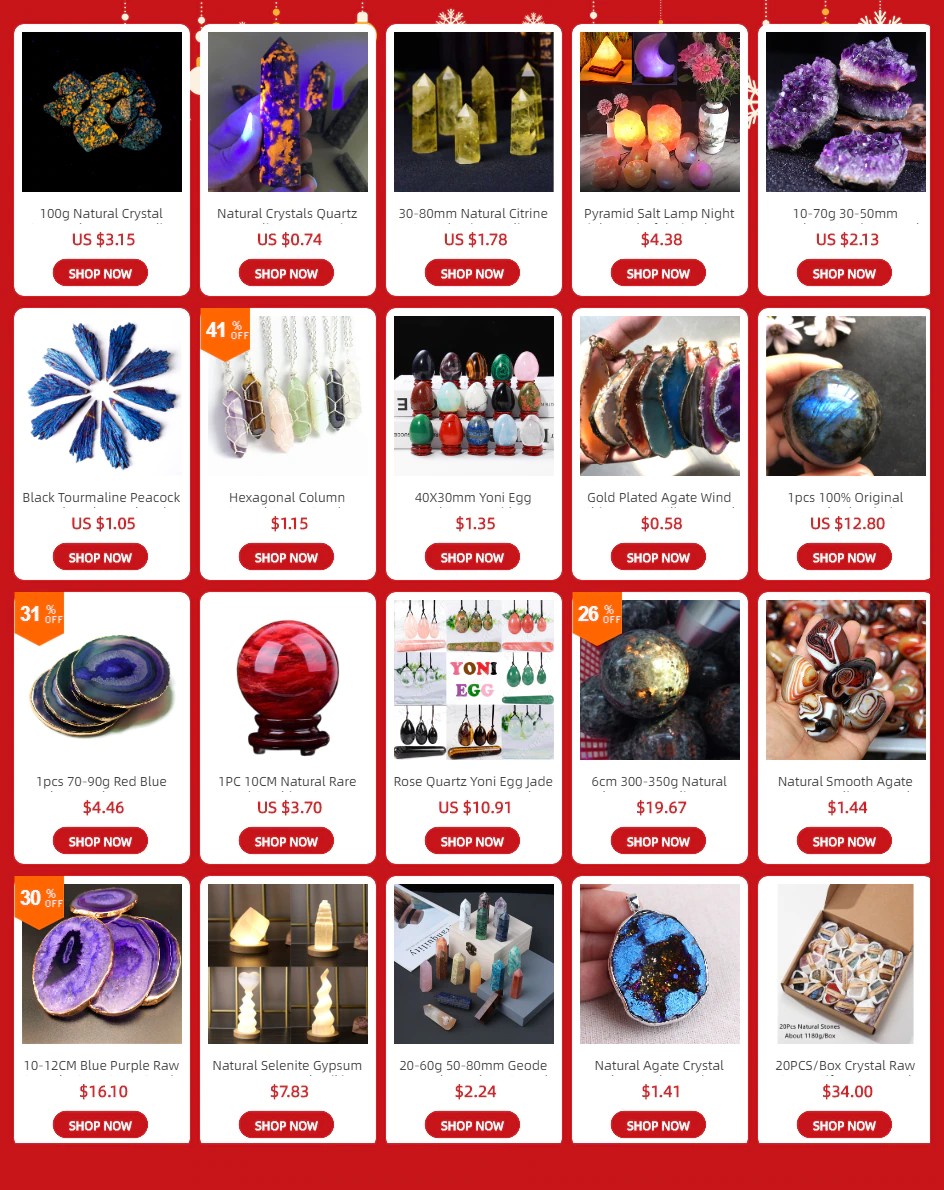Tap SHOP NOW under Natural Smooth Agate

point(844,841)
